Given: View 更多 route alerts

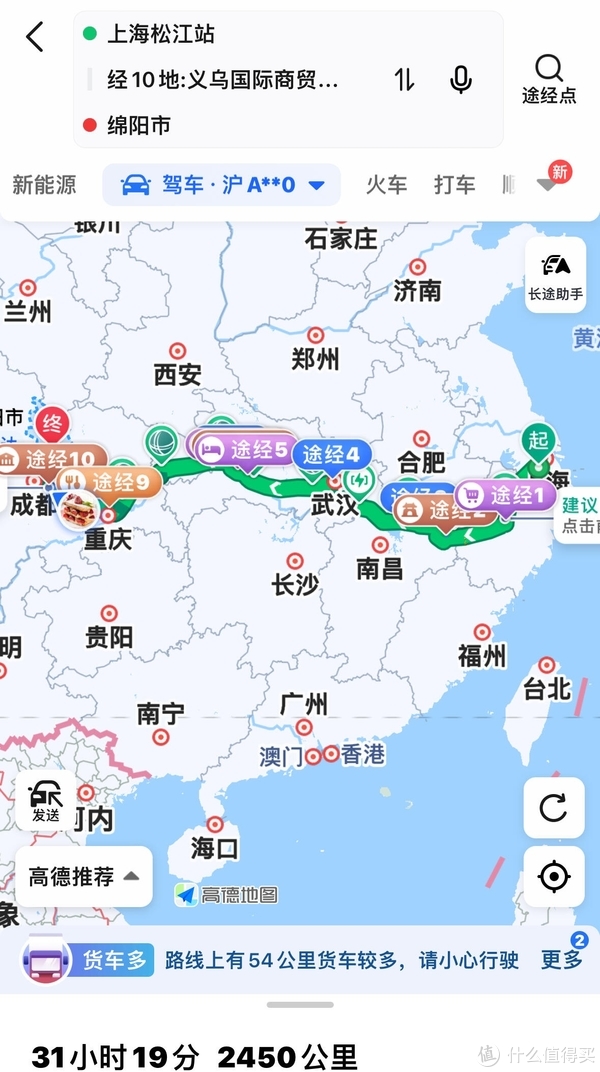Looking at the screenshot, I should [x=561, y=960].
